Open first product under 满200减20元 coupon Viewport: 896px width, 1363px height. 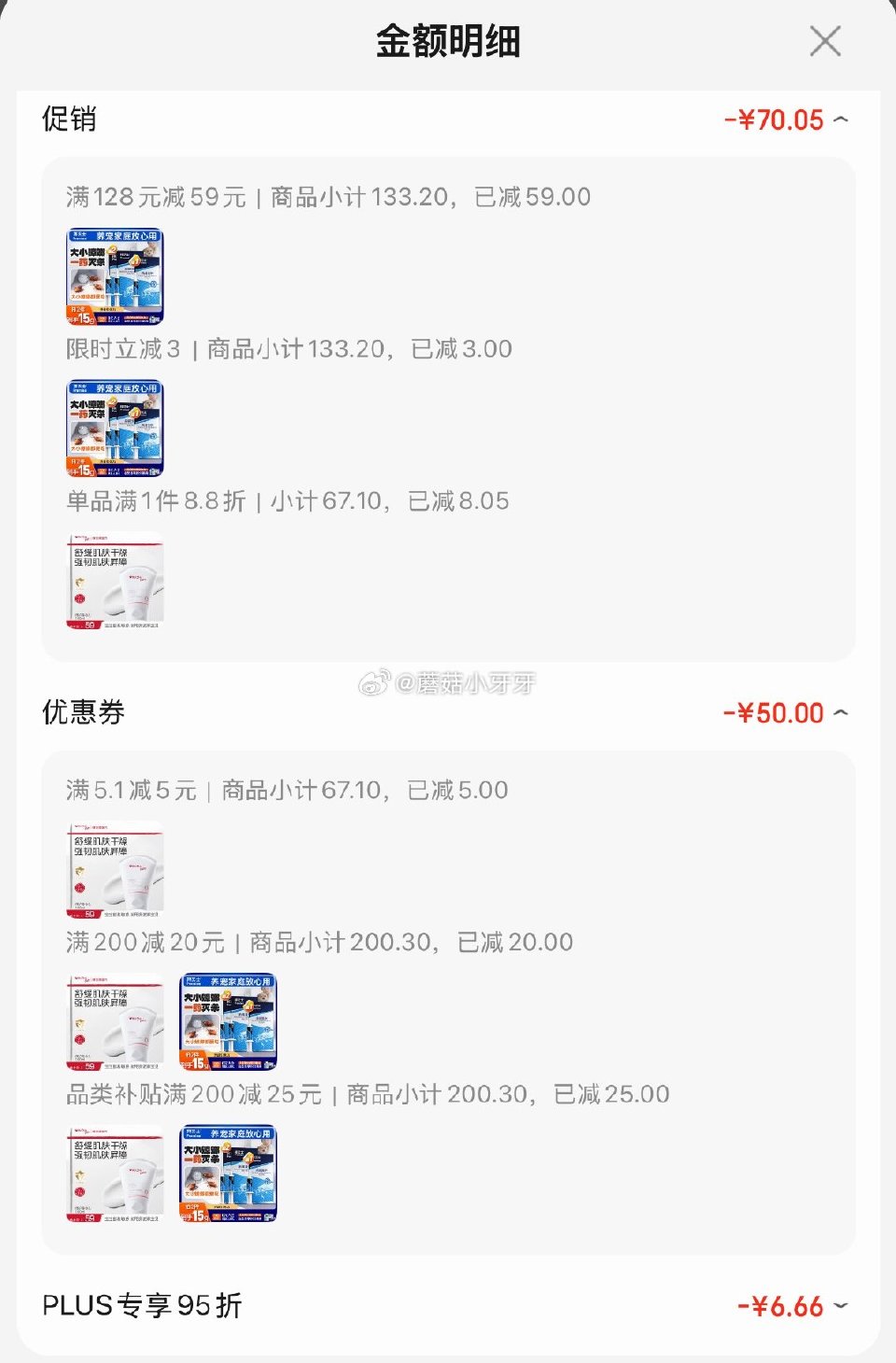click(114, 1021)
